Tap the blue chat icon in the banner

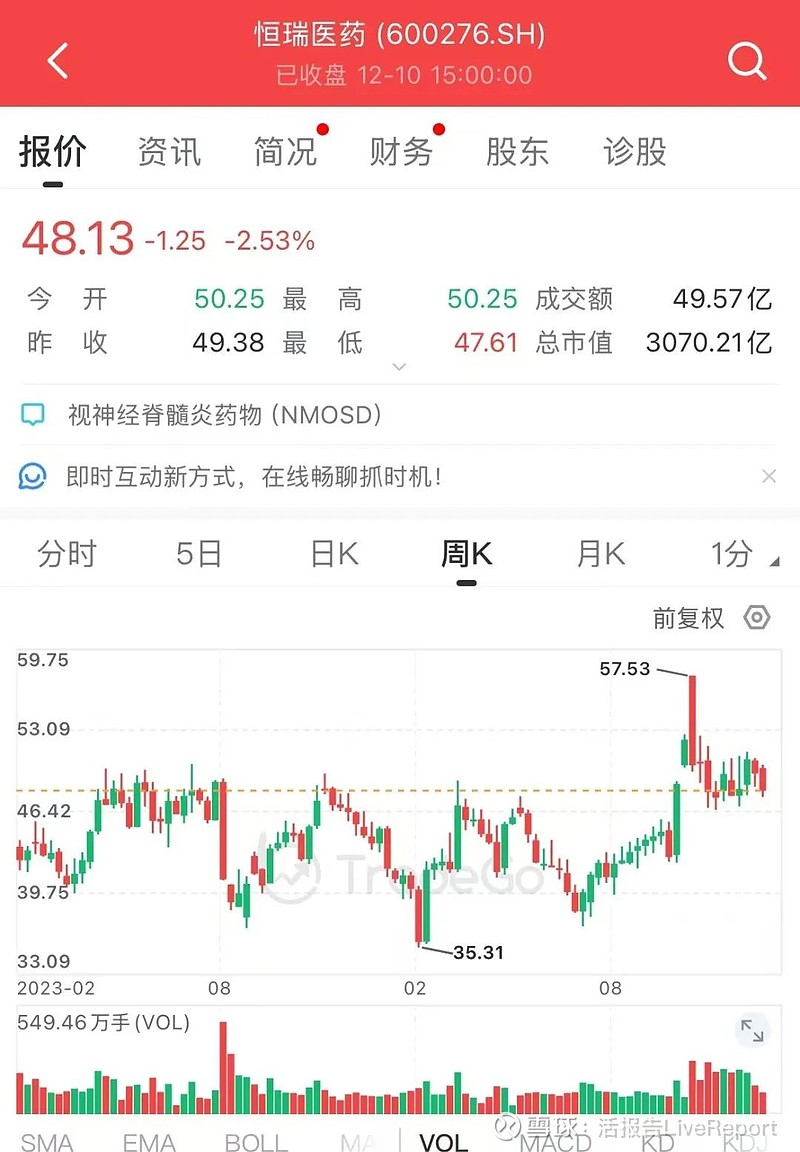34,477
